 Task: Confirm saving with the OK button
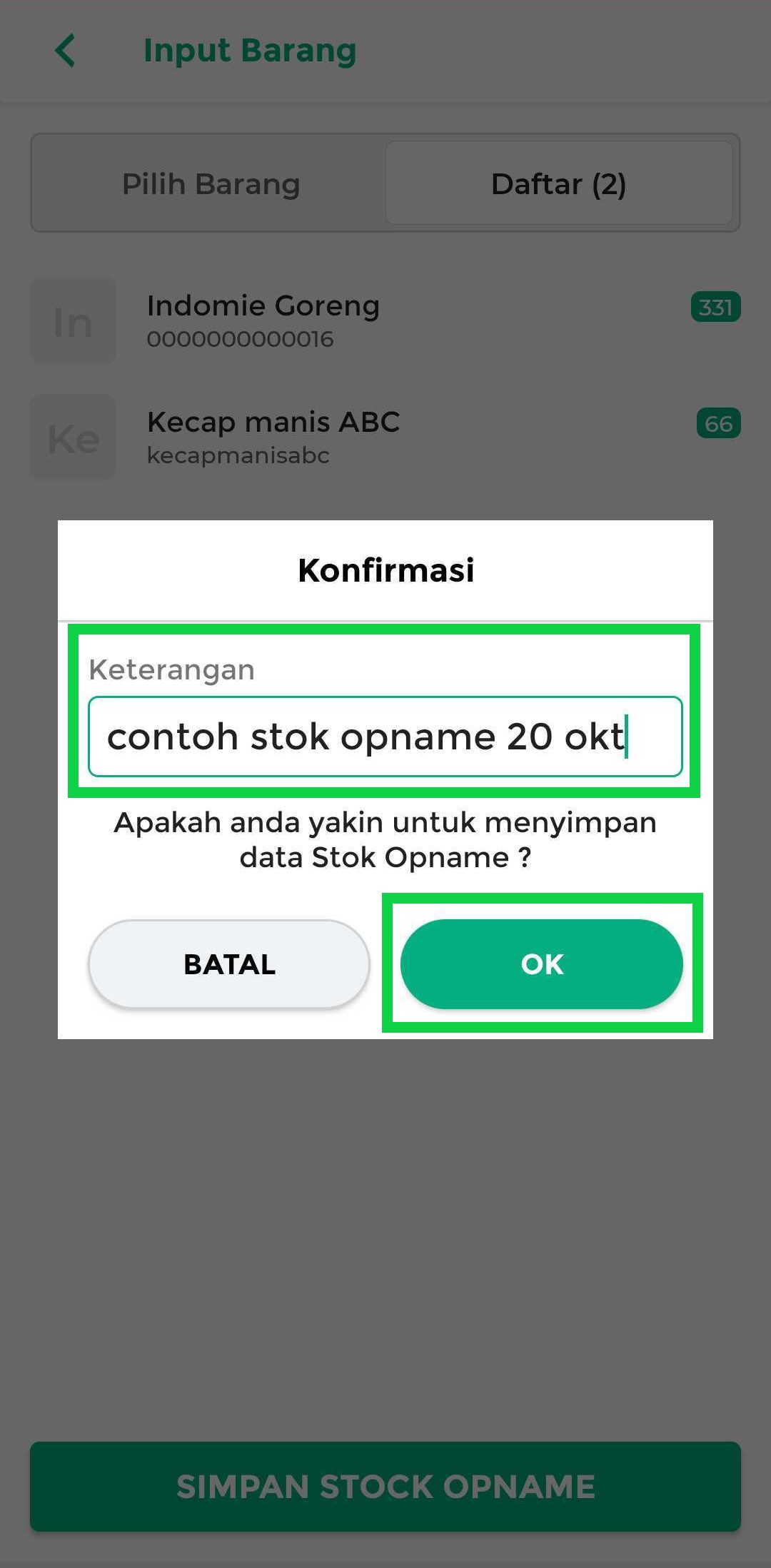pyautogui.click(x=541, y=964)
